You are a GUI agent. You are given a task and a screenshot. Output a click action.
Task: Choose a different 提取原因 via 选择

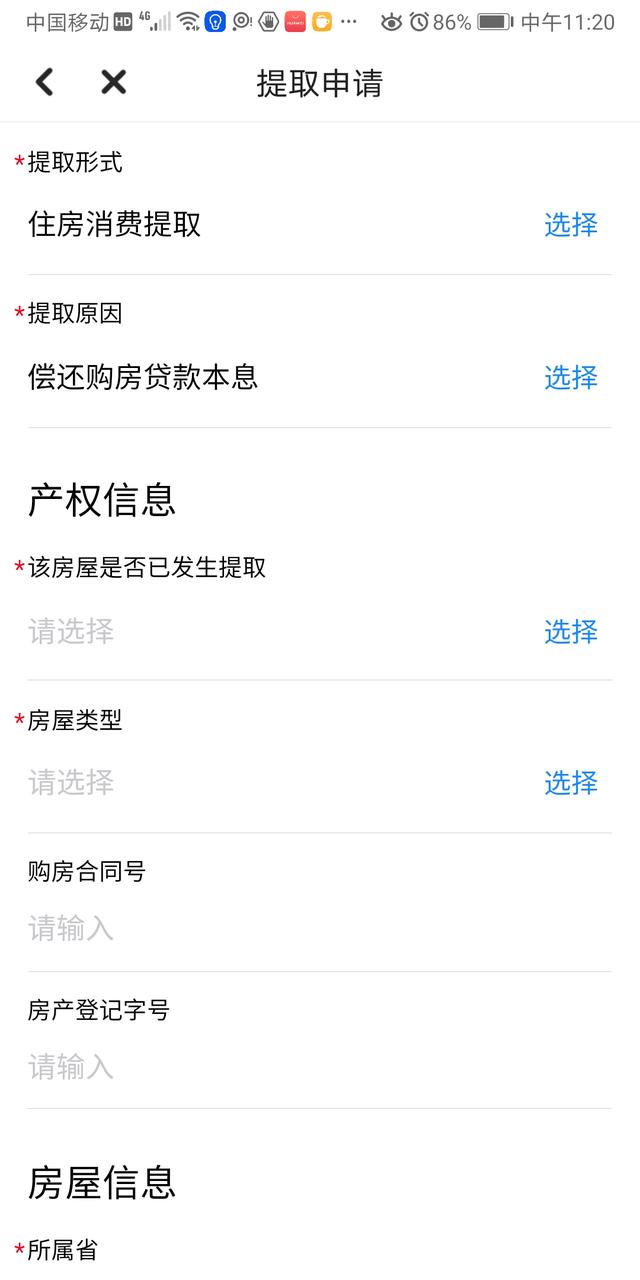pos(570,377)
